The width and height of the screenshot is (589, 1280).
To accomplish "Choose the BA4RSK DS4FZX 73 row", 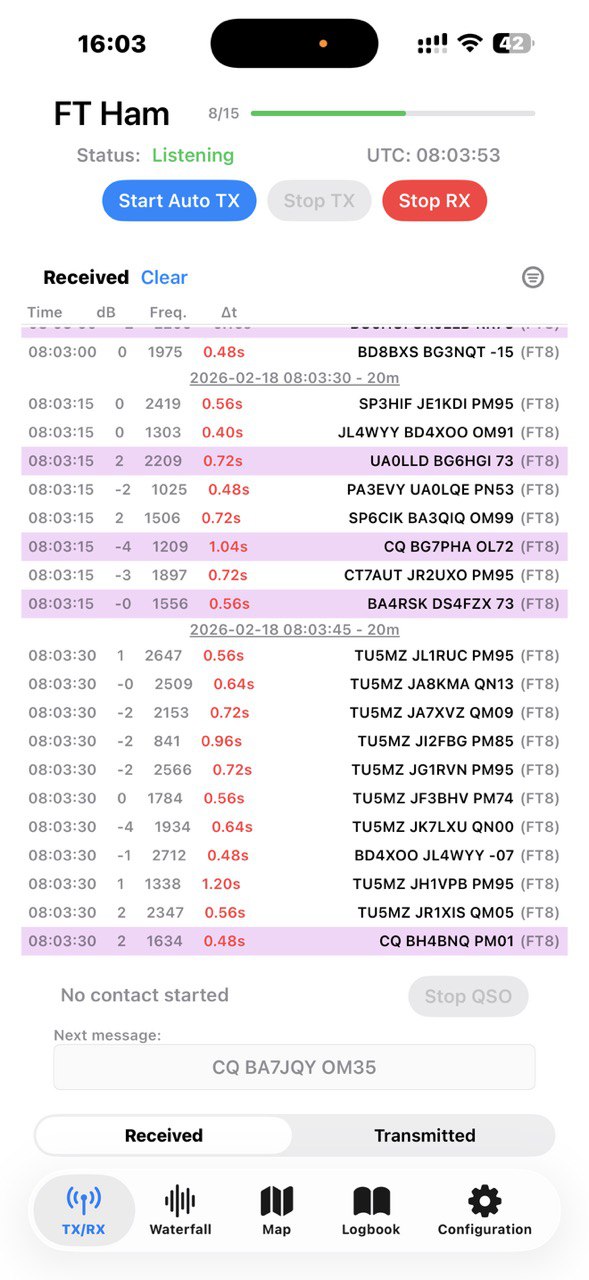I will [294, 604].
